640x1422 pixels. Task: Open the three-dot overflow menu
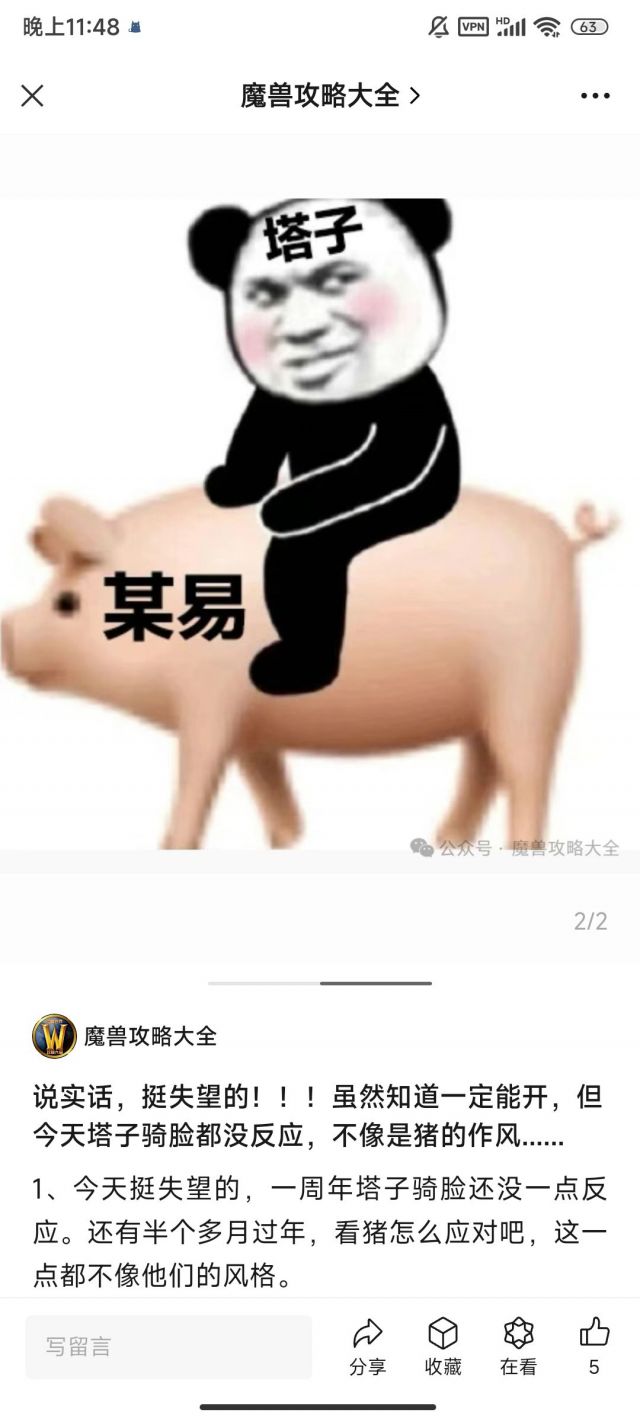click(594, 96)
